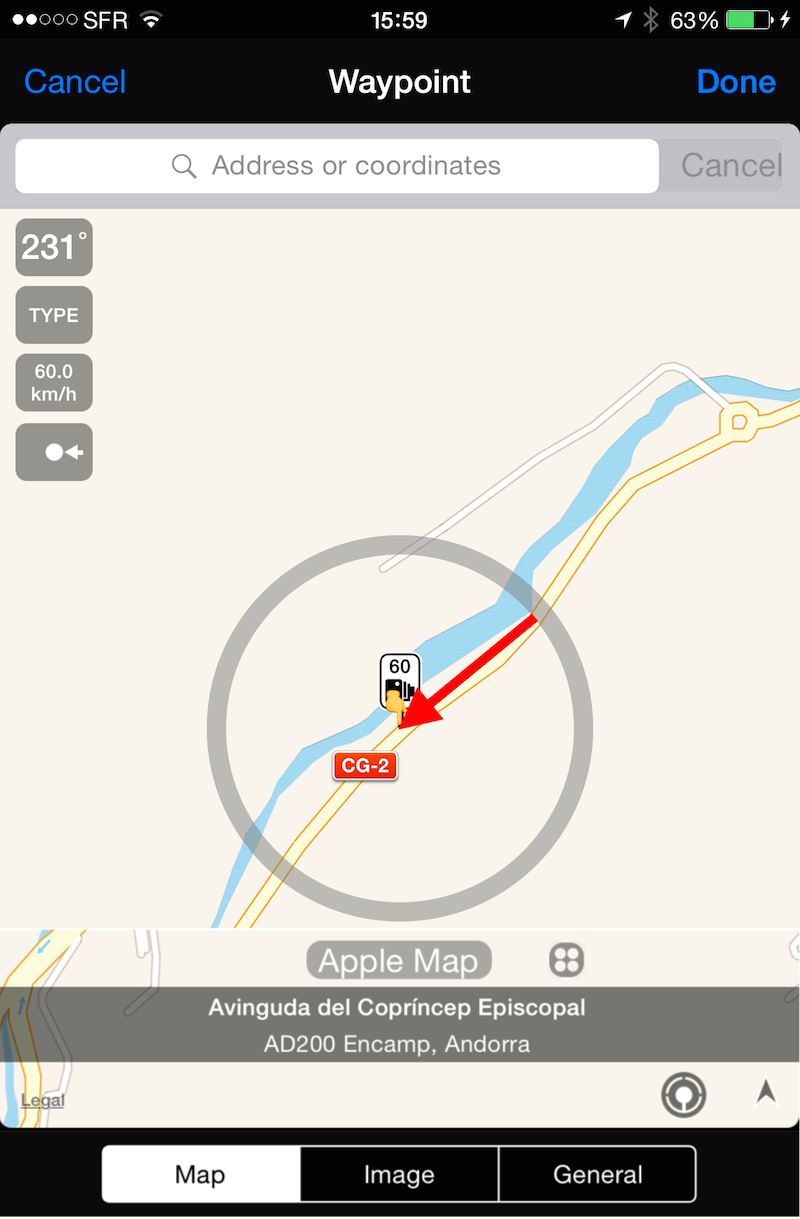Switch the Apple Map source
Screen dimensions: 800x1219
(398, 961)
